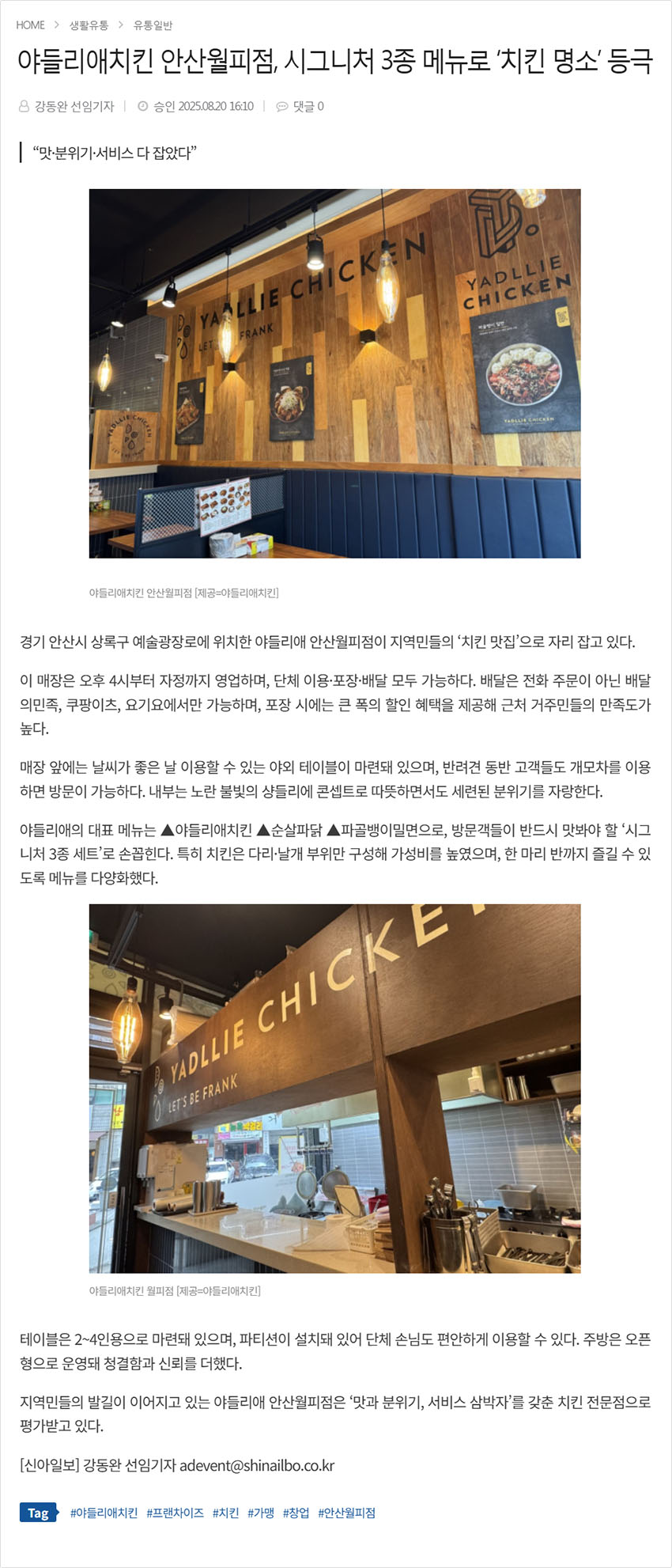Open the #프랜차이즈 tag
Screen dimensions: 672x1568
[175, 1513]
